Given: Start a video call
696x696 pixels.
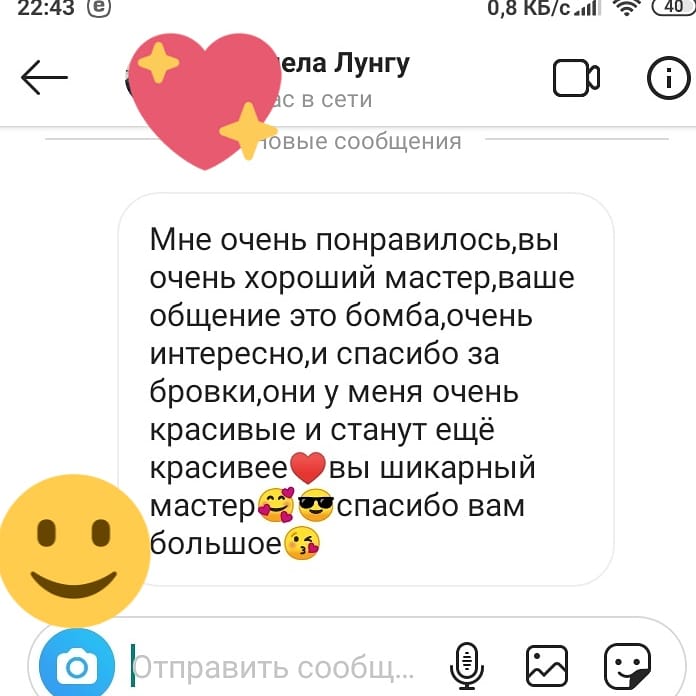Looking at the screenshot, I should 576,78.
